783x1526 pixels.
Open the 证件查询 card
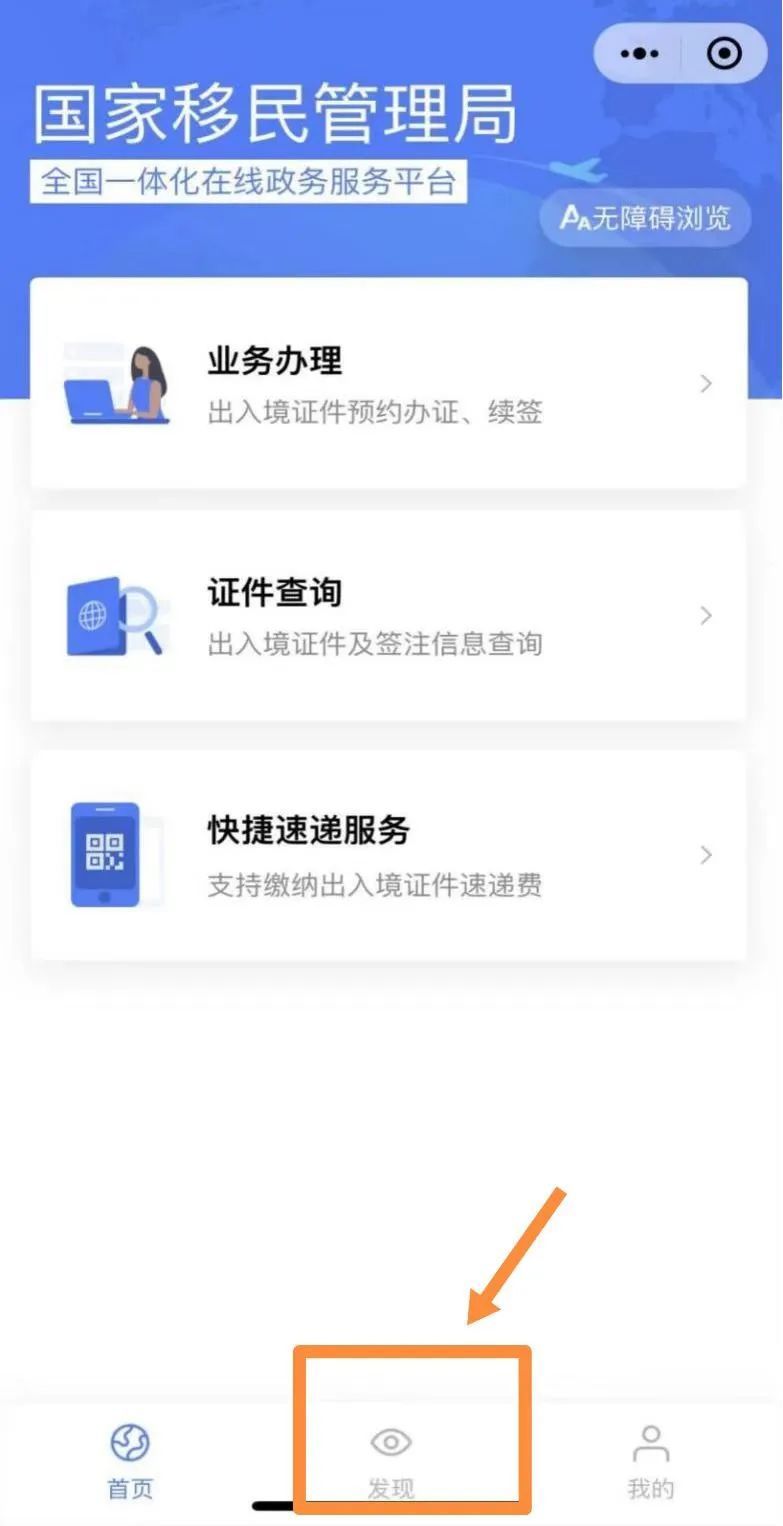point(389,615)
